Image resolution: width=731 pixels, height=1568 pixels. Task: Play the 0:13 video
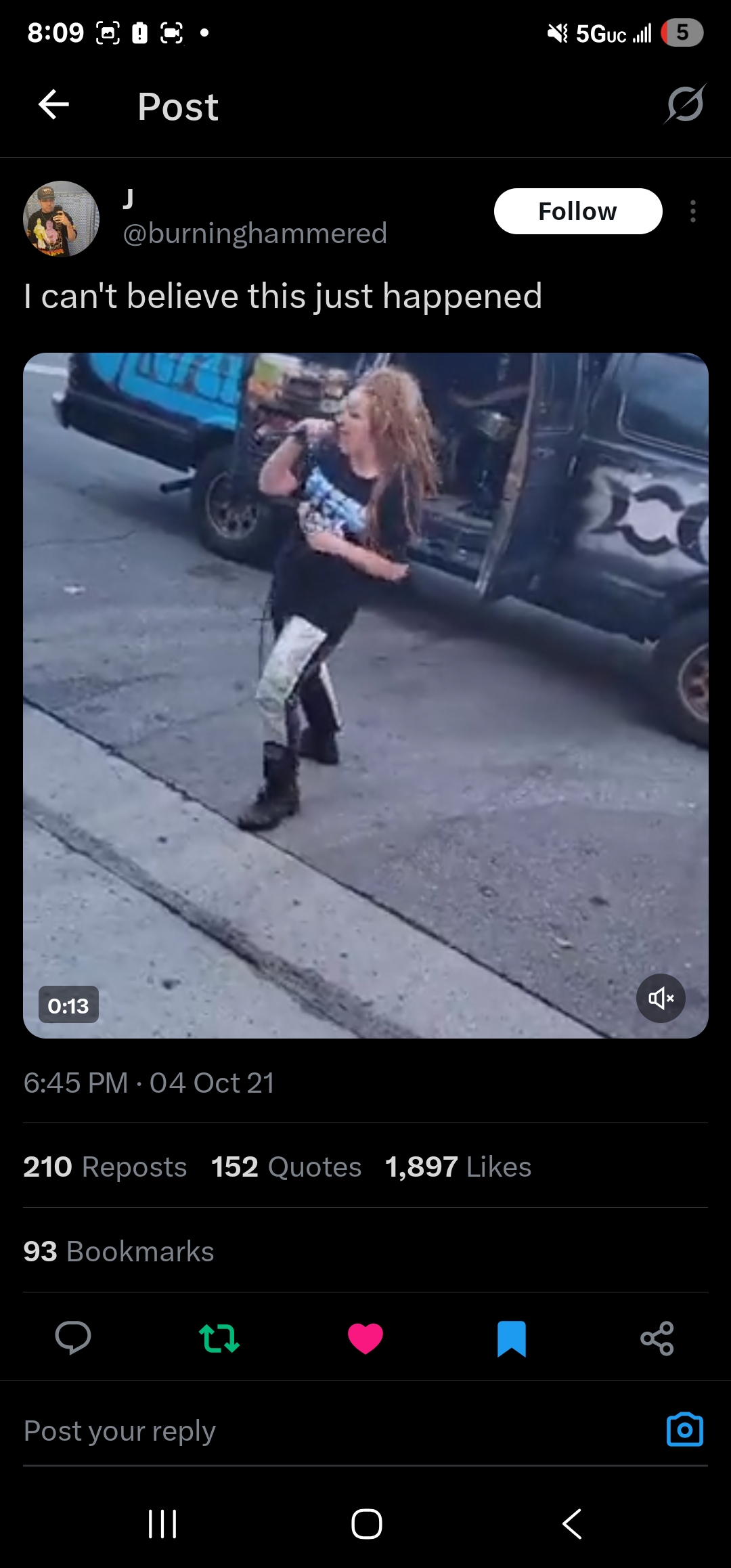(365, 695)
